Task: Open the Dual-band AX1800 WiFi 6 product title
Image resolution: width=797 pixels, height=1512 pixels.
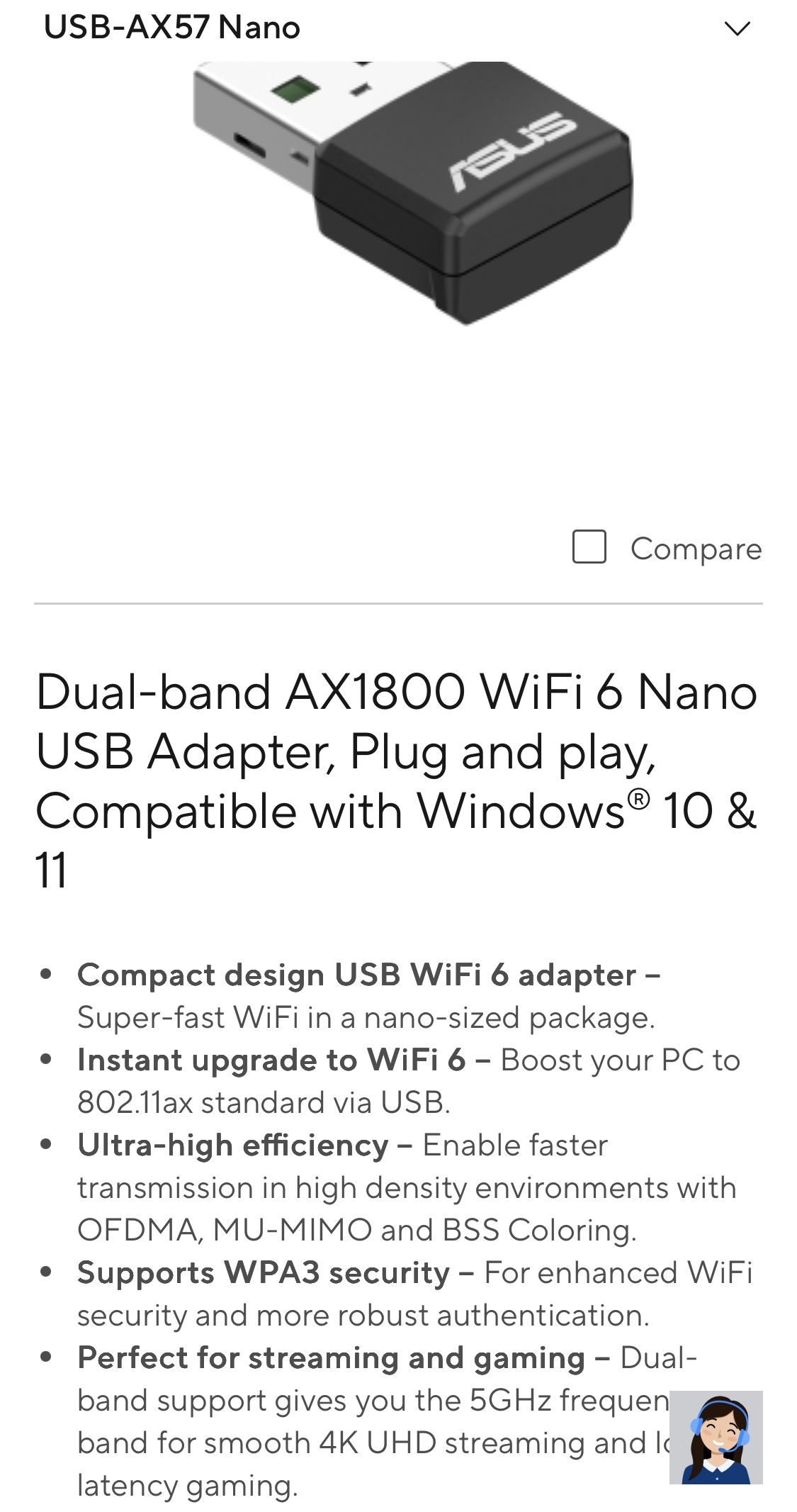Action: [x=397, y=780]
